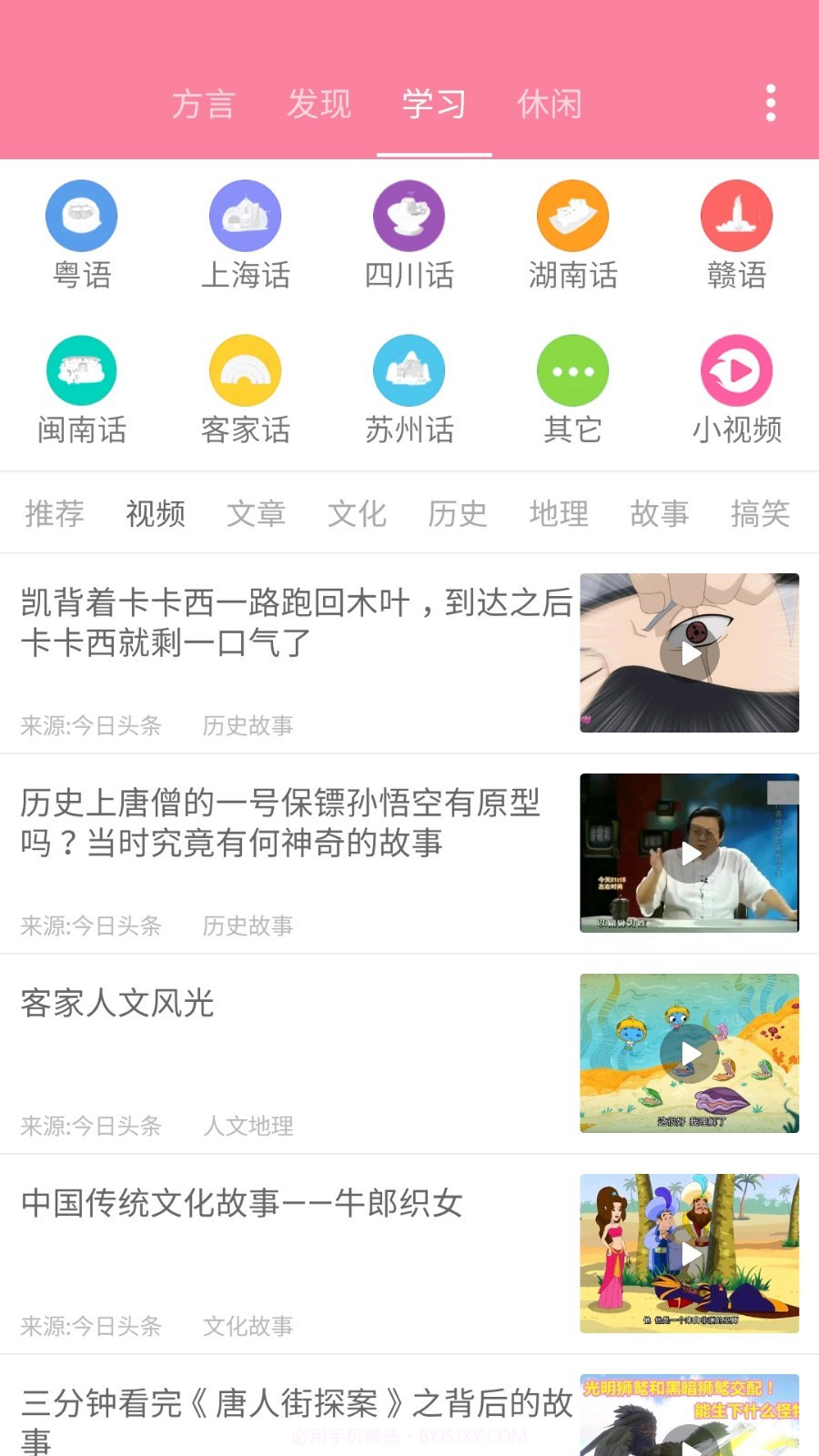Select the 上海话 (Shanghainese) icon
Viewport: 819px width, 1456px height.
[246, 232]
